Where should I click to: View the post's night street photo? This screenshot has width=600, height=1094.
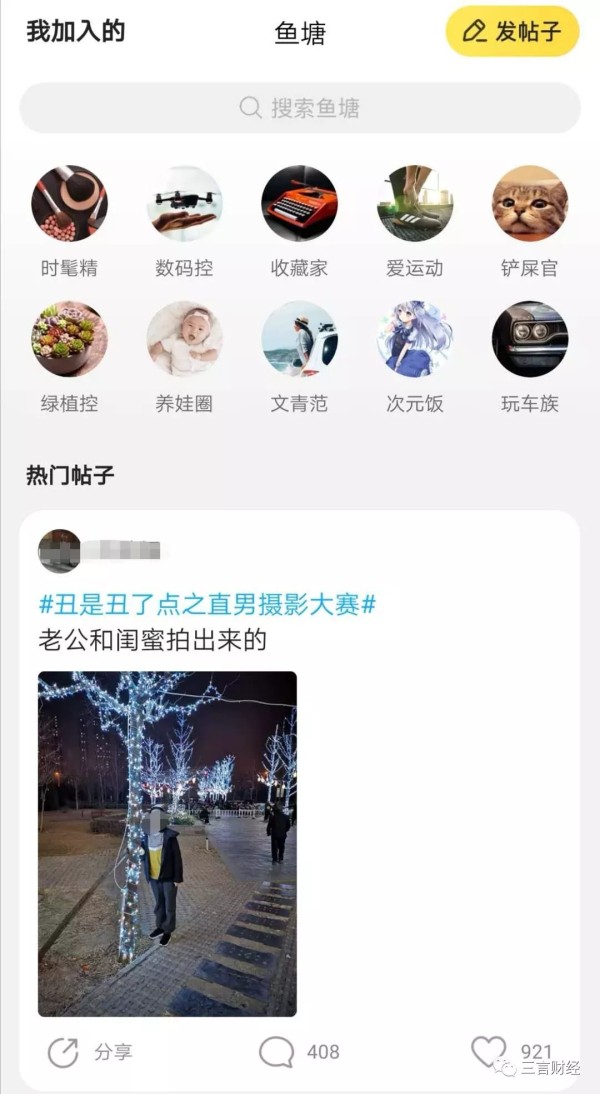(167, 843)
